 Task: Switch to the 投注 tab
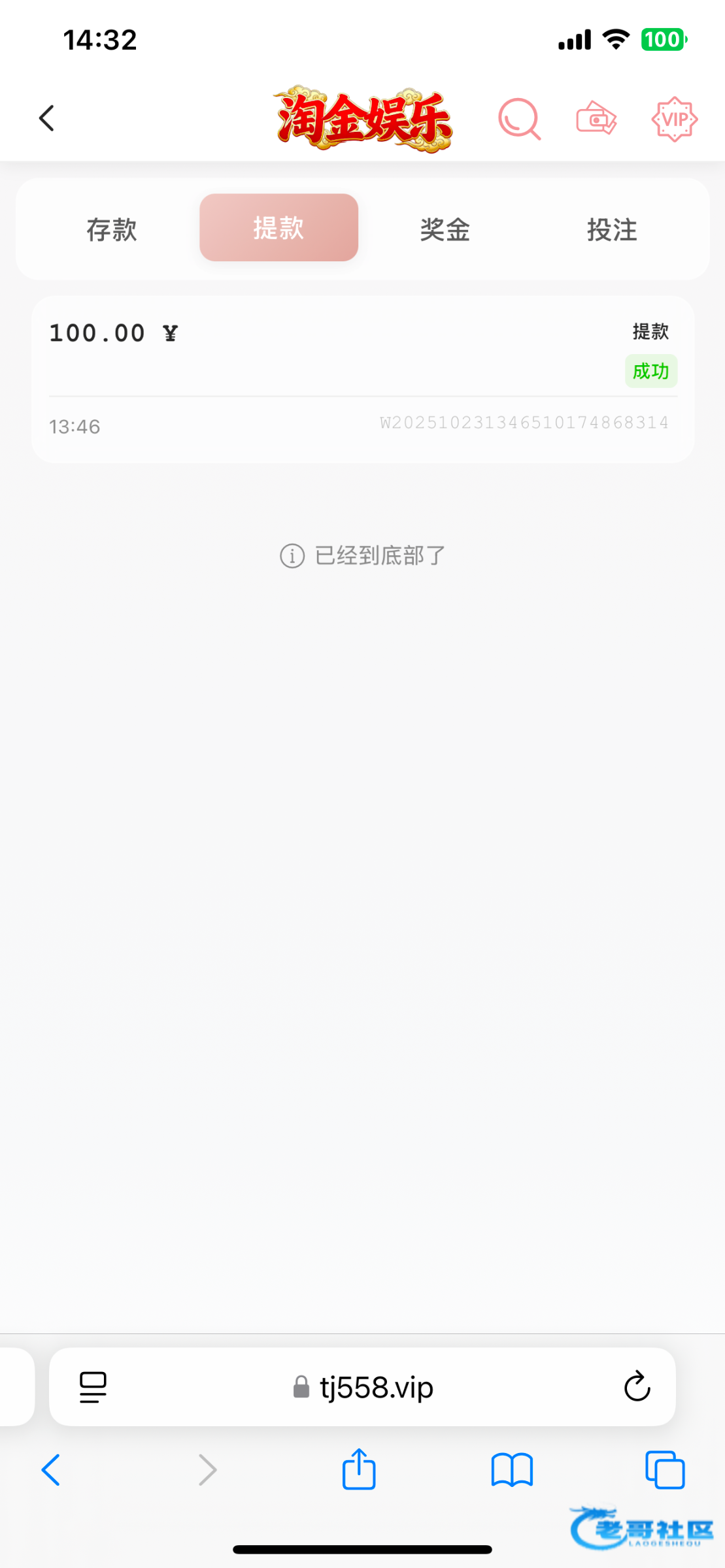click(x=612, y=229)
